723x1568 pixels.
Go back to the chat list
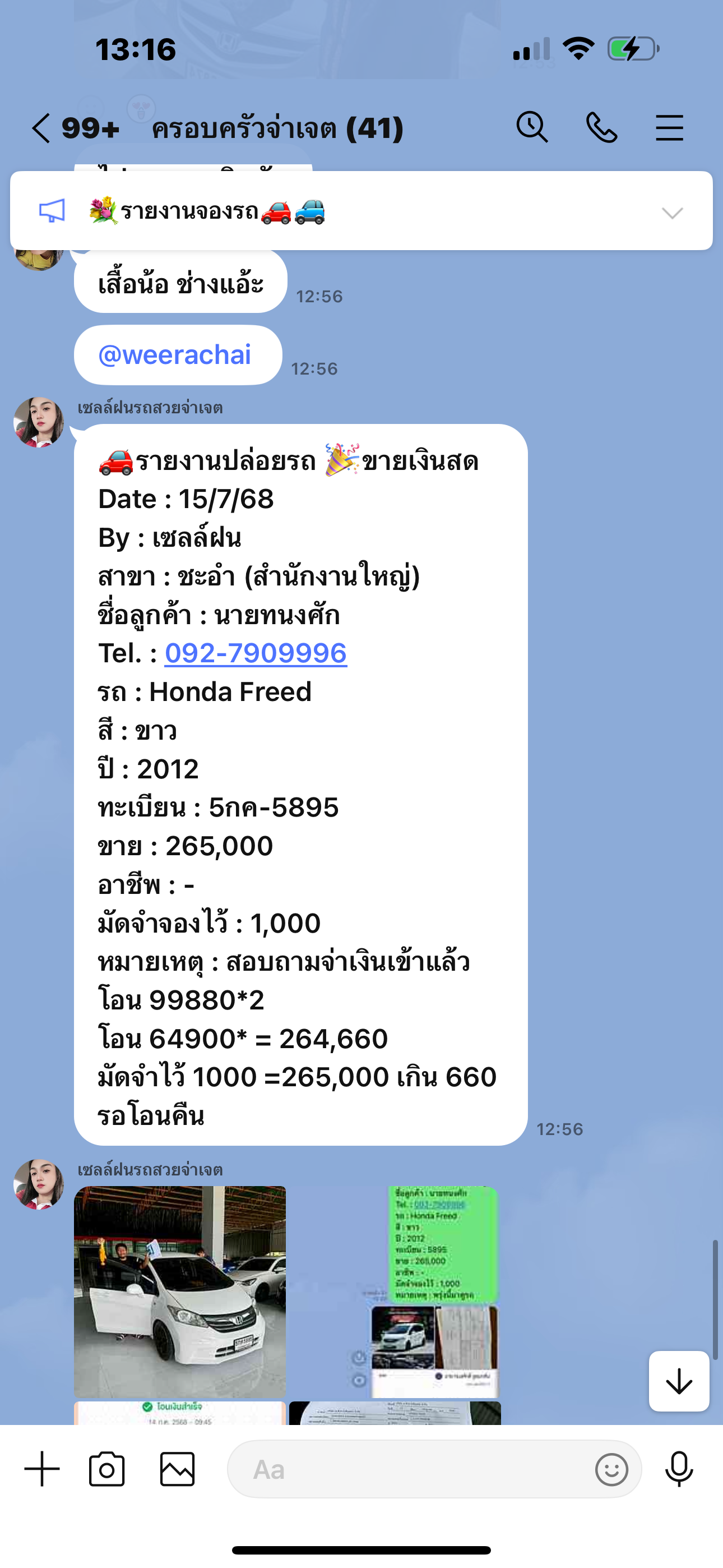click(41, 128)
